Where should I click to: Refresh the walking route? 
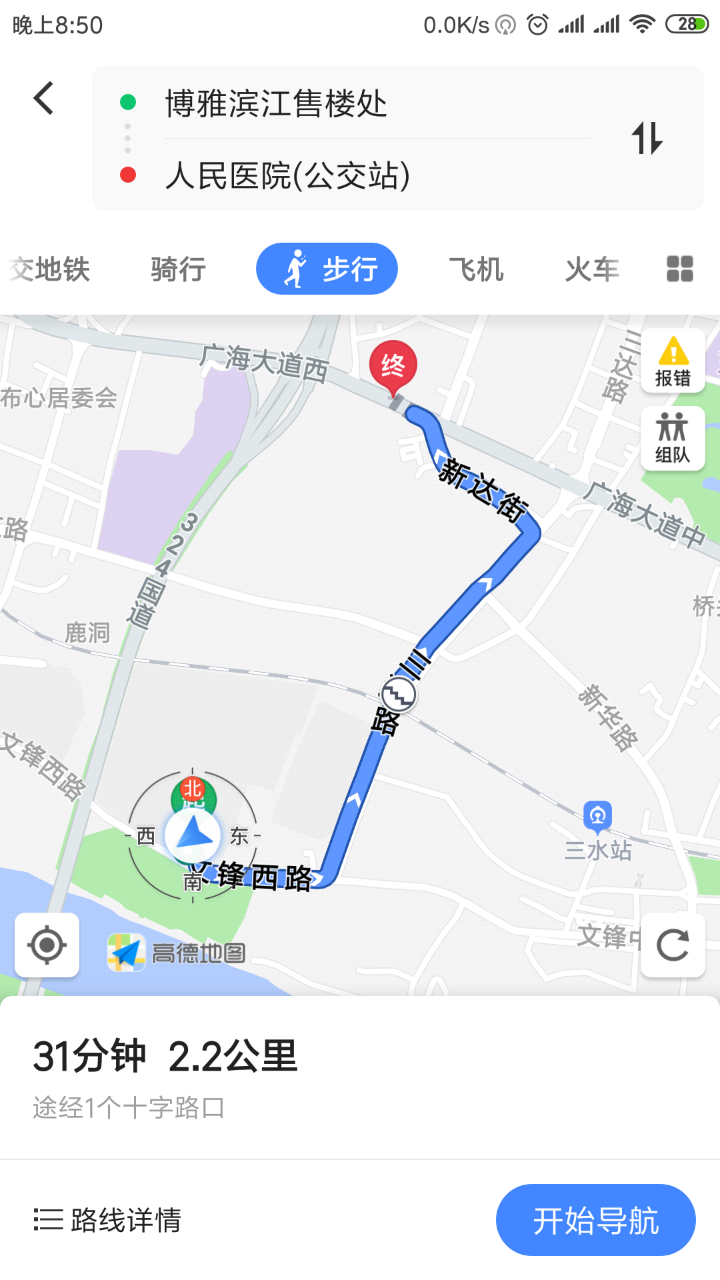[673, 944]
